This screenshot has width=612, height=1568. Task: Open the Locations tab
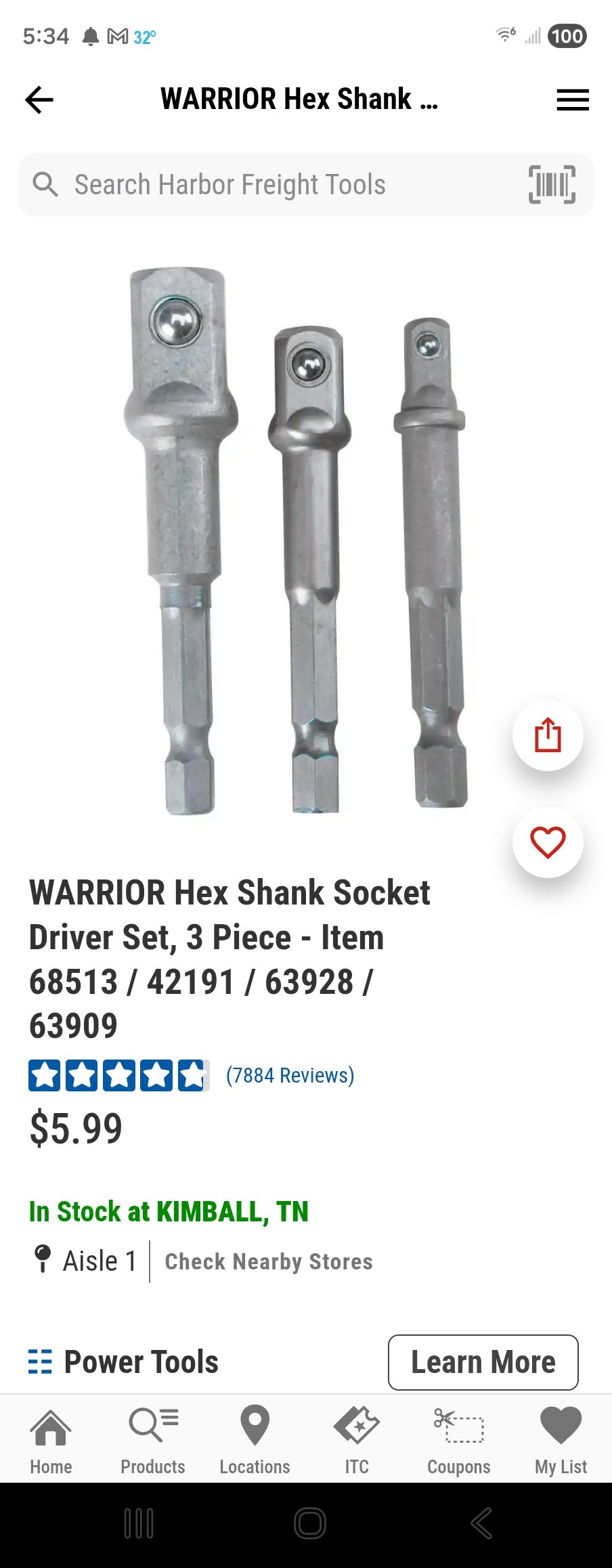tap(255, 1439)
